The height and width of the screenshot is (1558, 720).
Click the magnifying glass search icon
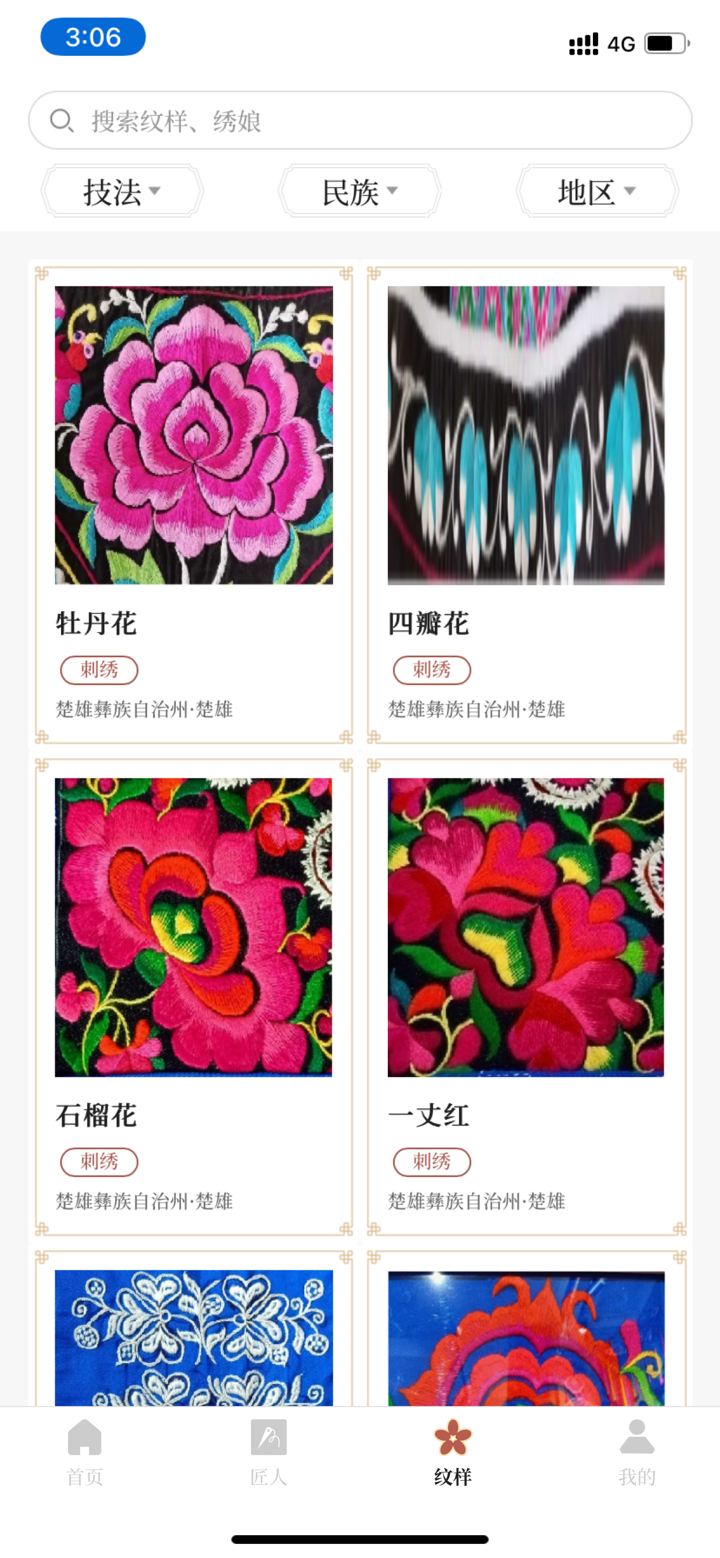click(63, 120)
